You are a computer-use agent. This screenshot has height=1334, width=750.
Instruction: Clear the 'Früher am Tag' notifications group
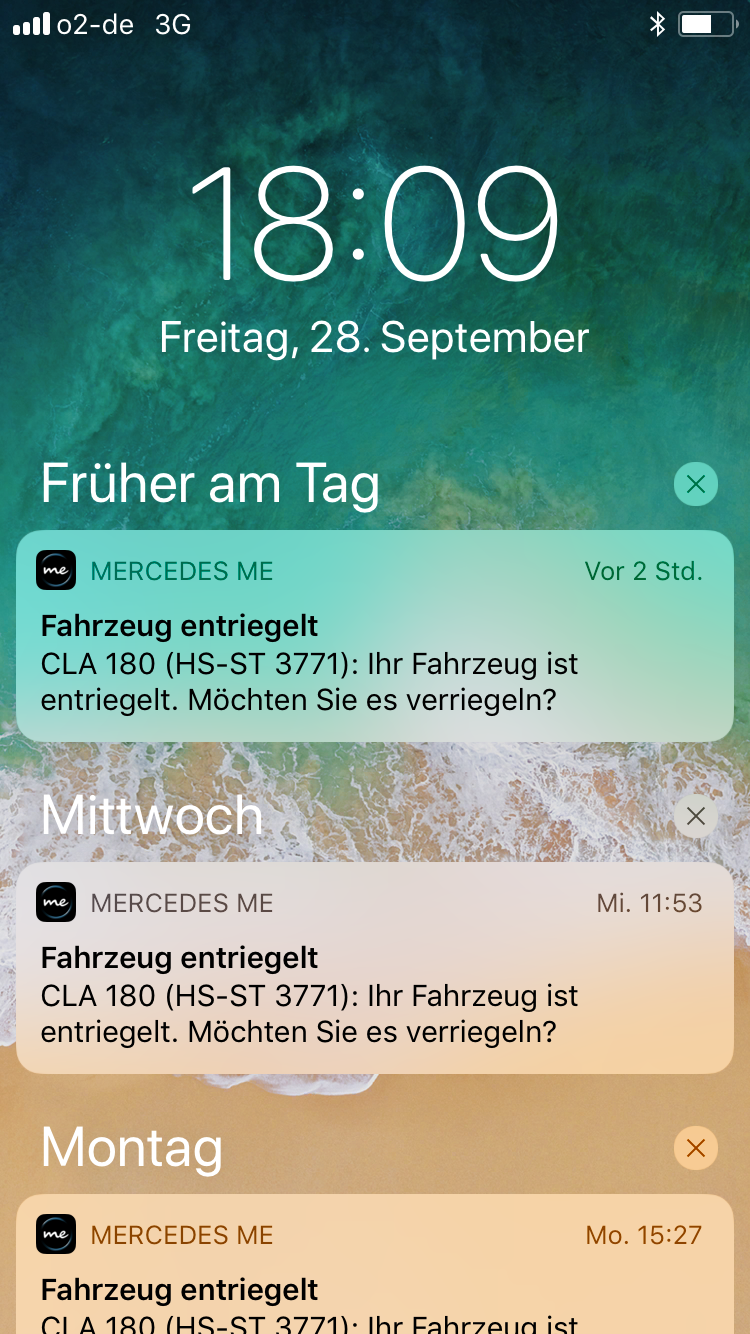[696, 485]
